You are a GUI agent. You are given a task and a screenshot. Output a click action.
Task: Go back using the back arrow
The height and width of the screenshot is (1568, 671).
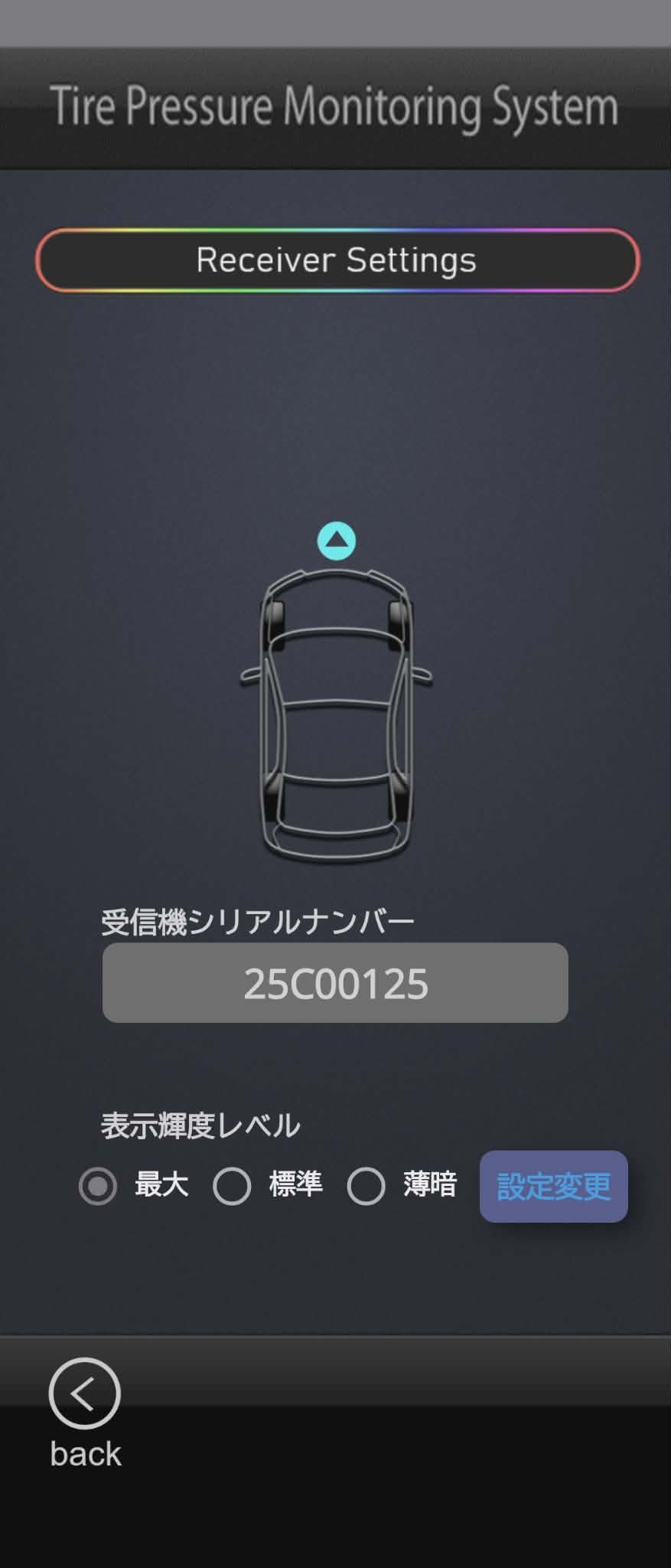click(x=84, y=1393)
